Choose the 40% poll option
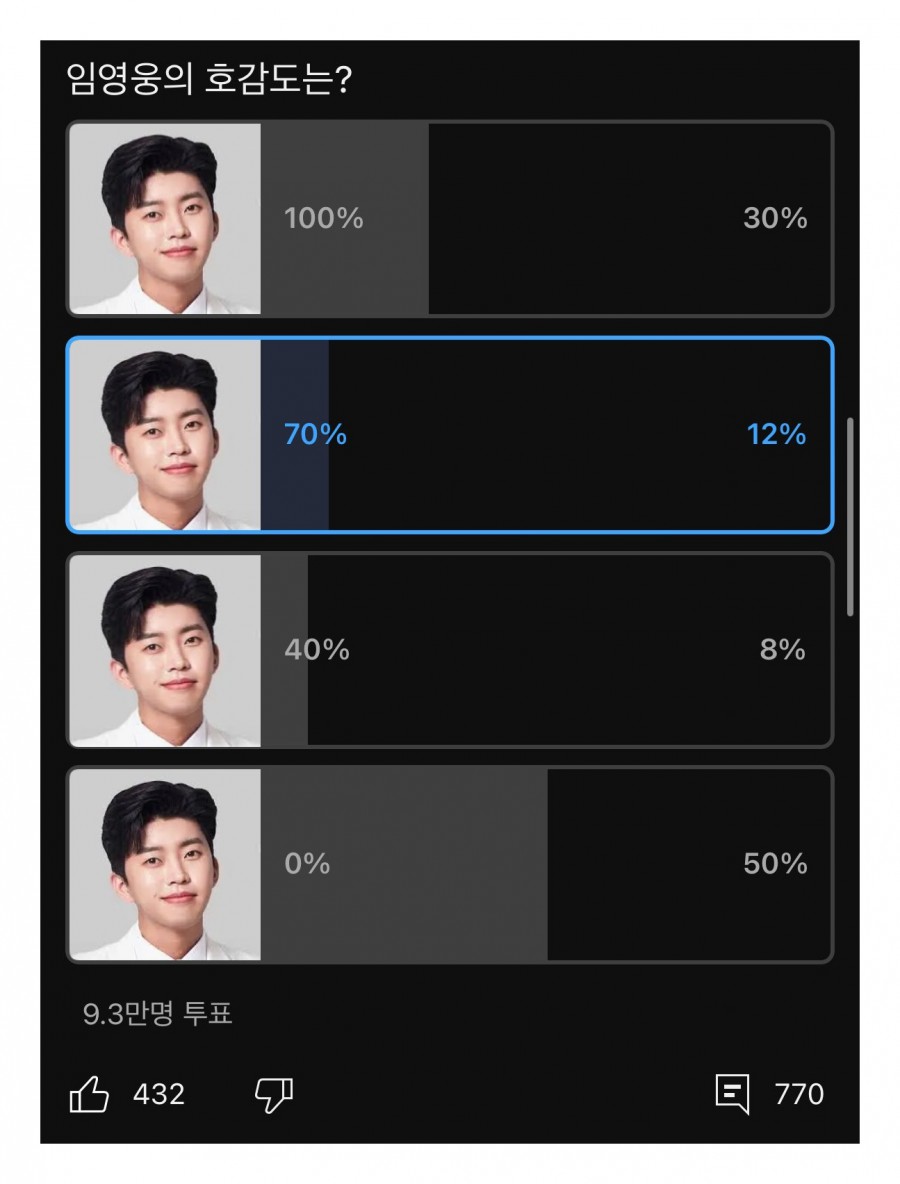 pos(450,650)
